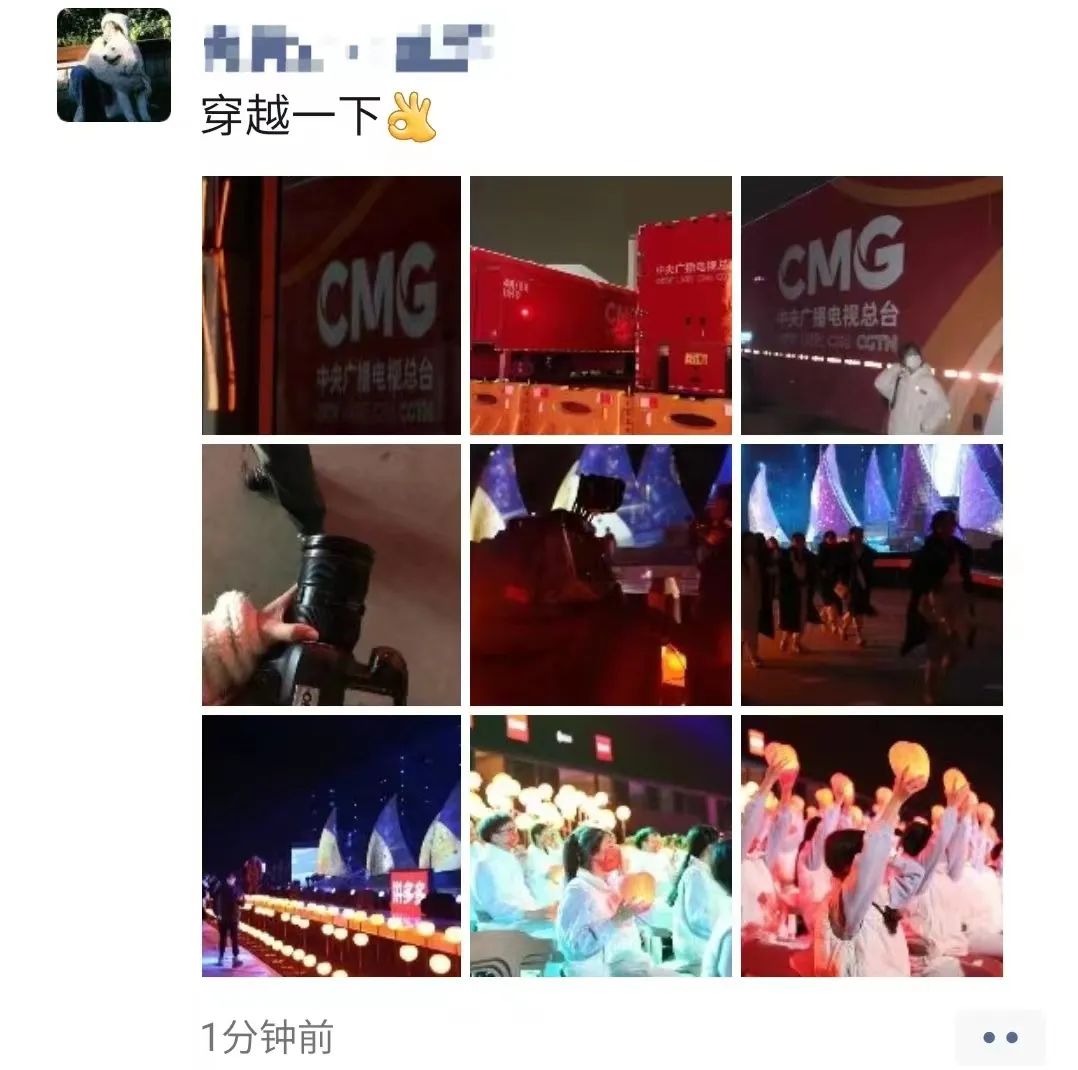
Task: View photo of seated audience in white
Action: tap(600, 845)
